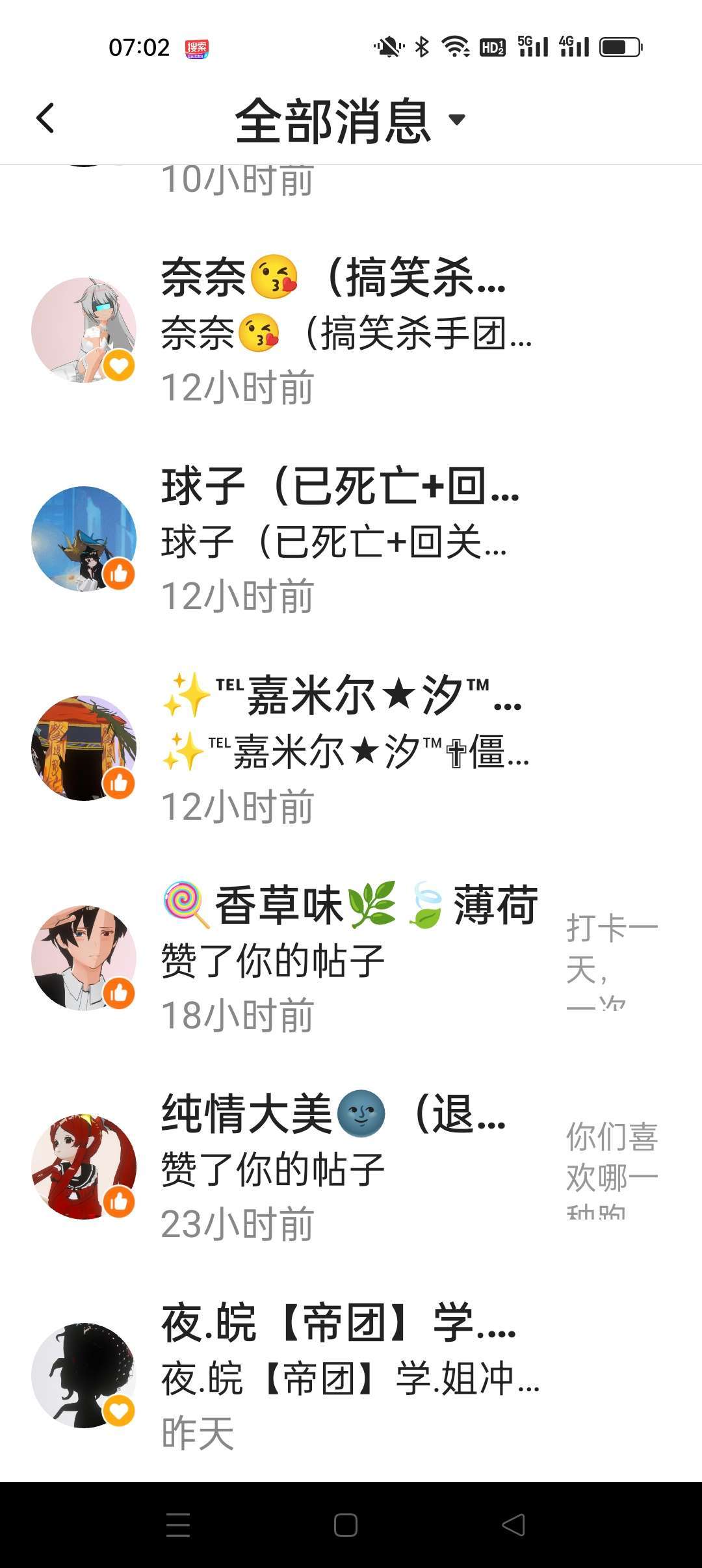Open the like notification from 纯情大美
This screenshot has width=702, height=1568.
pyautogui.click(x=335, y=1169)
